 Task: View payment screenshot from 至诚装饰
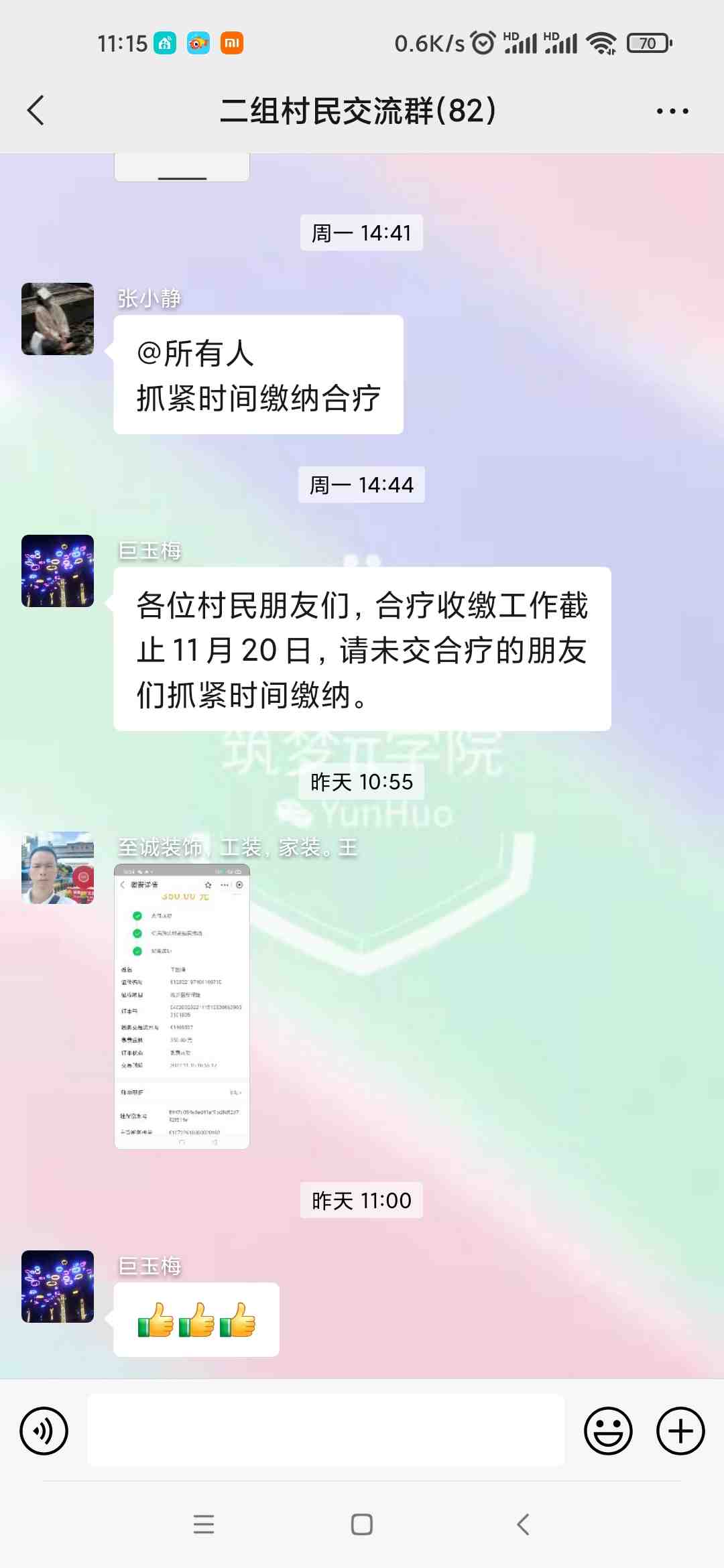pos(182,1006)
